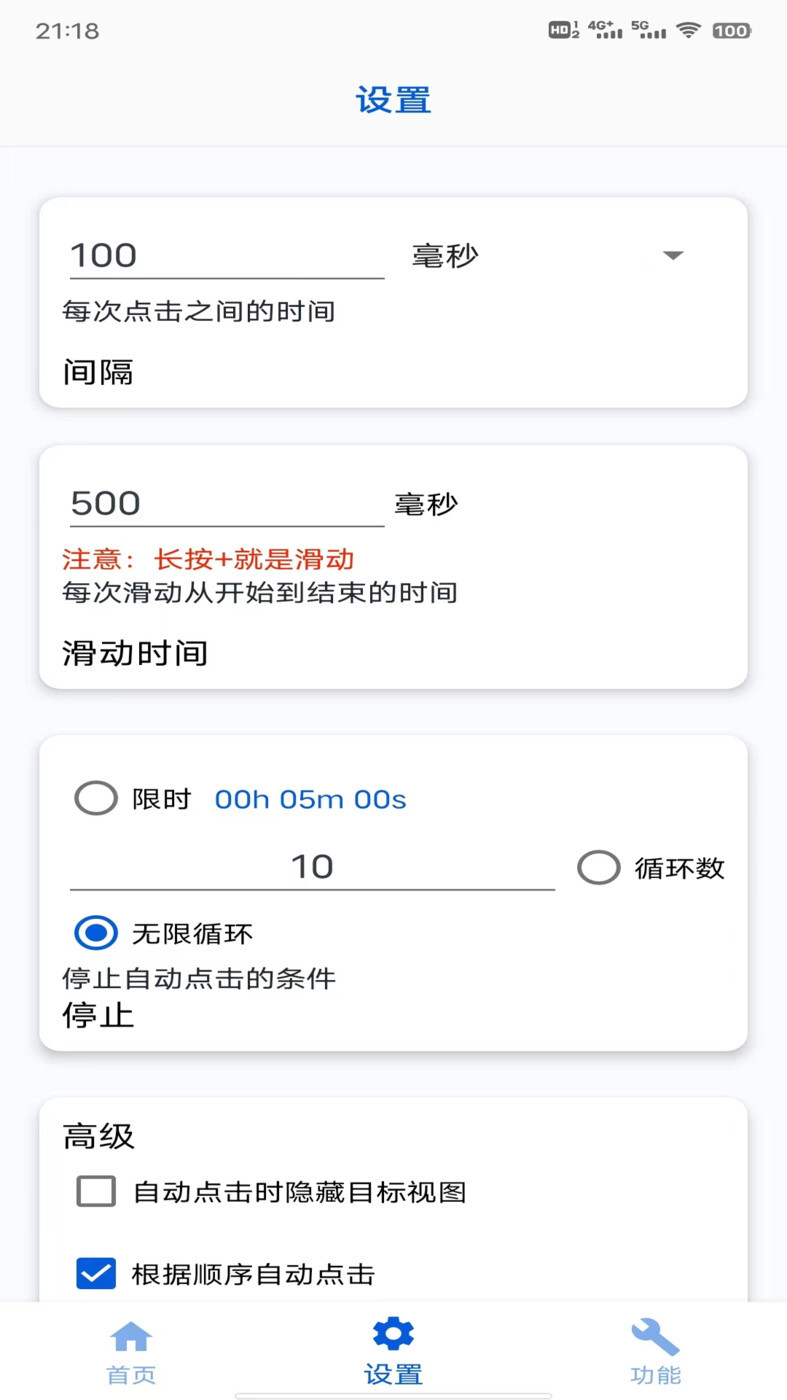Uncheck the 根据顺序自动点击 checkbox

[95, 1274]
